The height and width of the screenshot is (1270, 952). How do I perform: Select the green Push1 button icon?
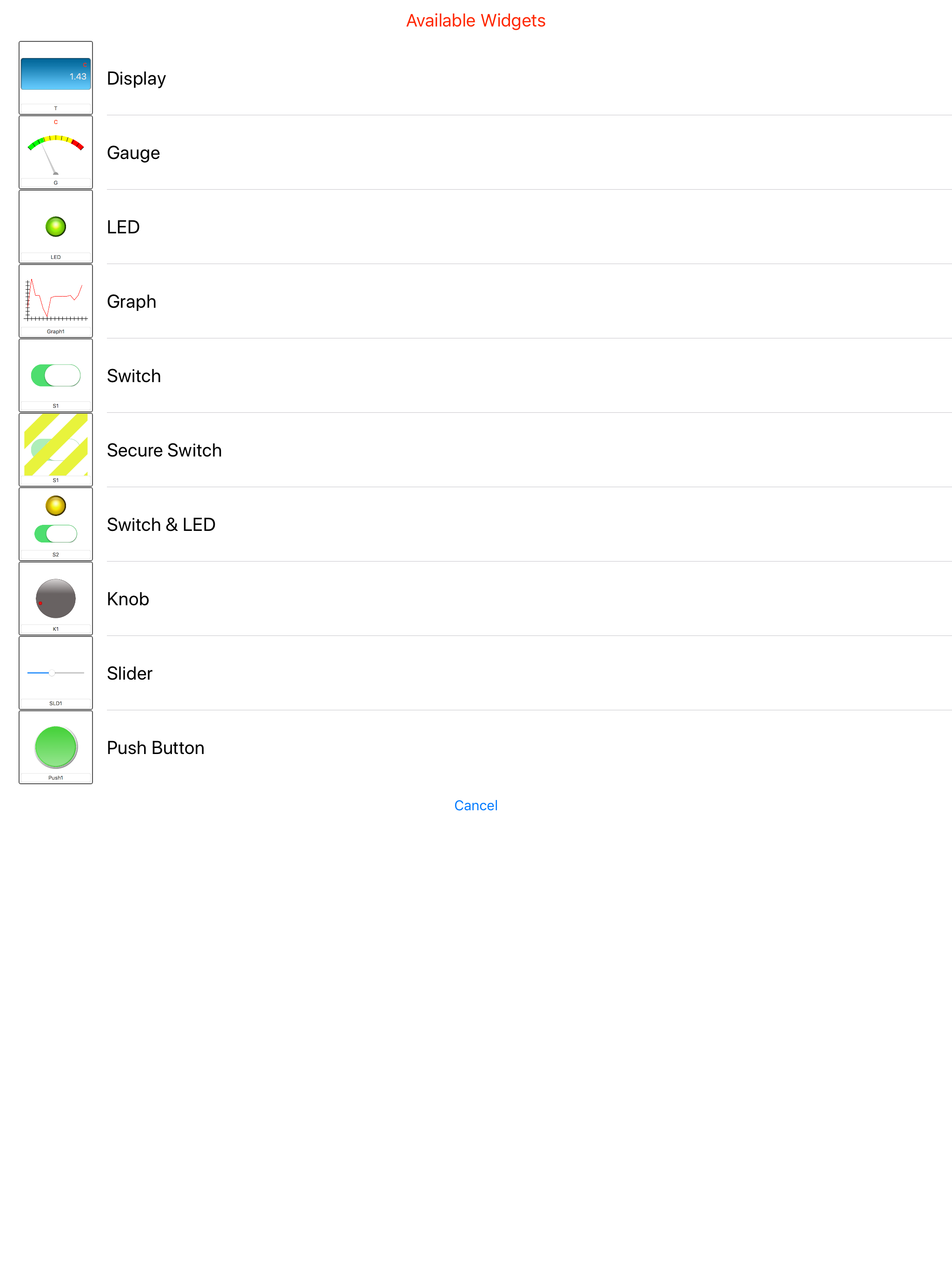coord(56,747)
